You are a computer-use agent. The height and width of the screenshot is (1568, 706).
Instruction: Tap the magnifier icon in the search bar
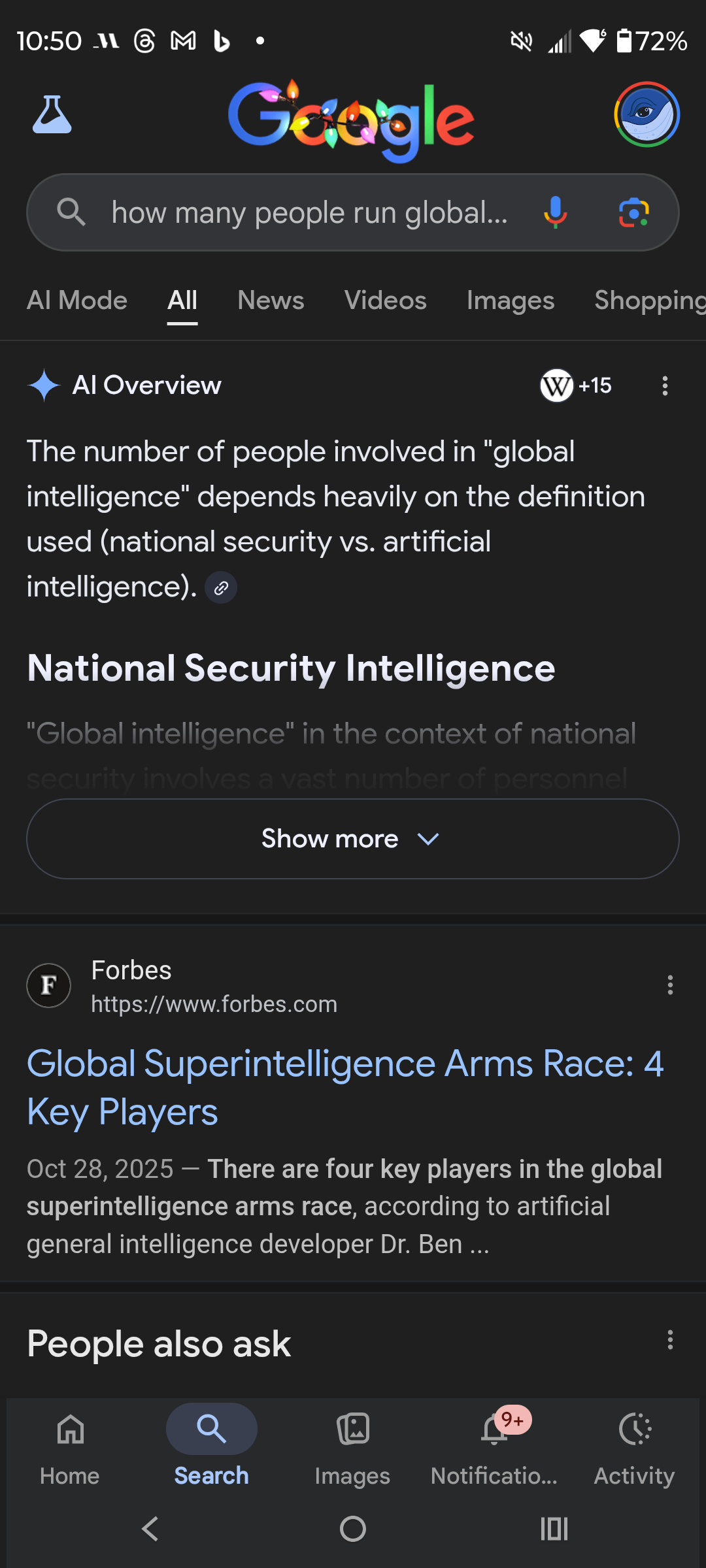(72, 212)
